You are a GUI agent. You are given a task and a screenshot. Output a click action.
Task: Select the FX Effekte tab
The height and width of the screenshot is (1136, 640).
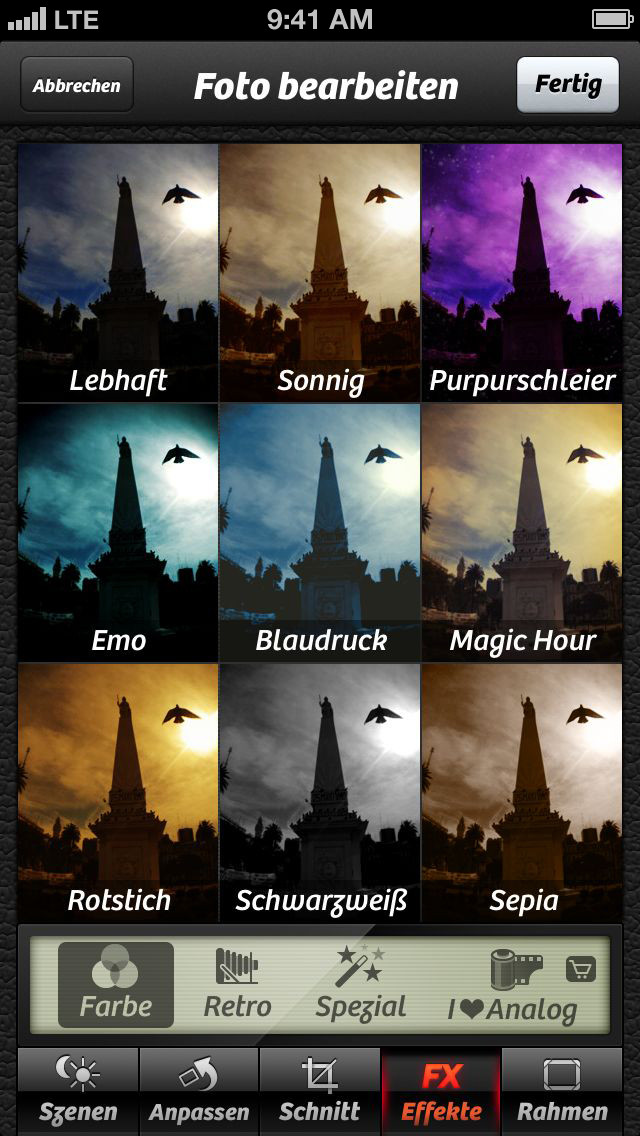[441, 1092]
